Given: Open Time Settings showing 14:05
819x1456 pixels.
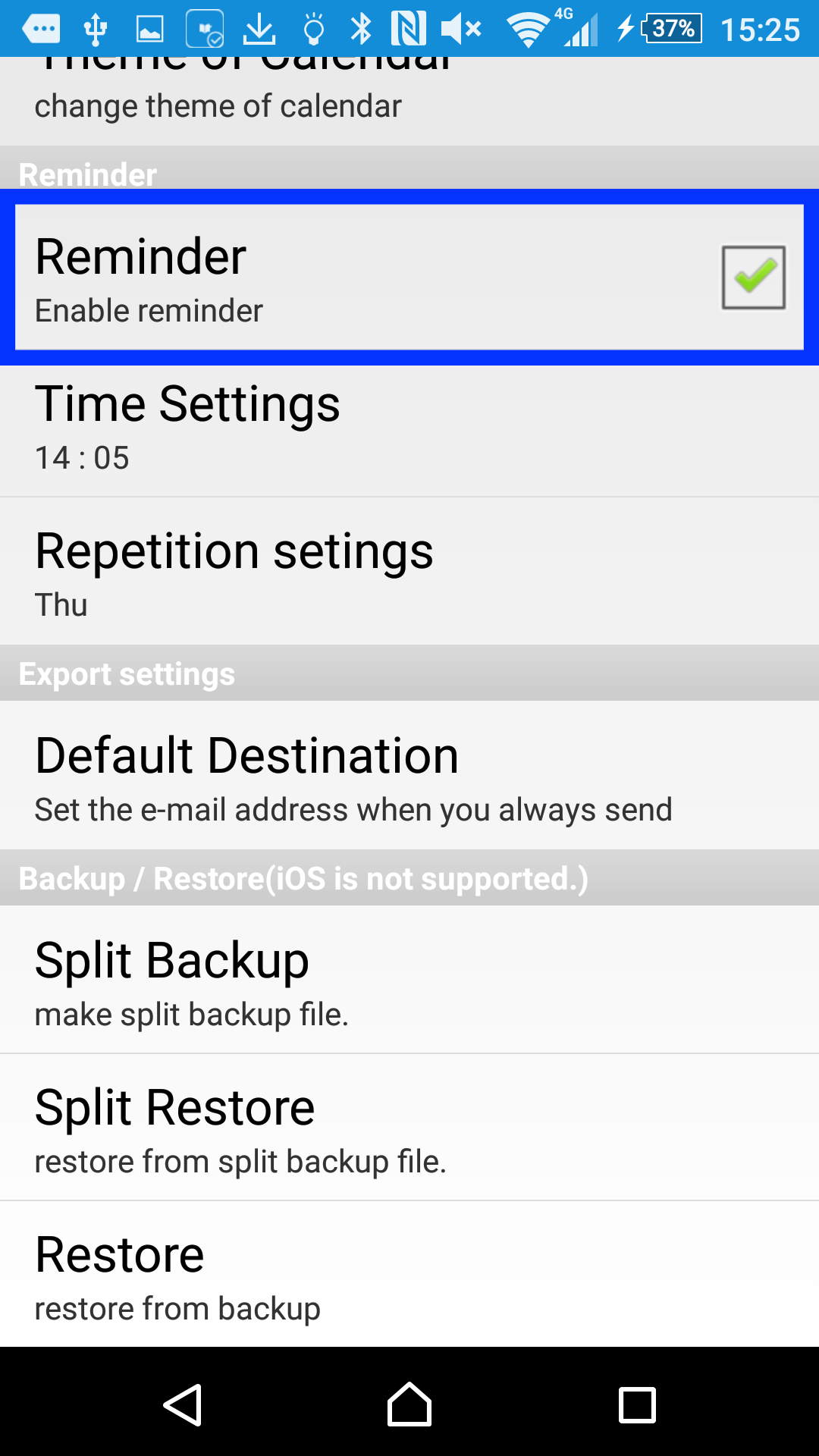Looking at the screenshot, I should tap(409, 431).
